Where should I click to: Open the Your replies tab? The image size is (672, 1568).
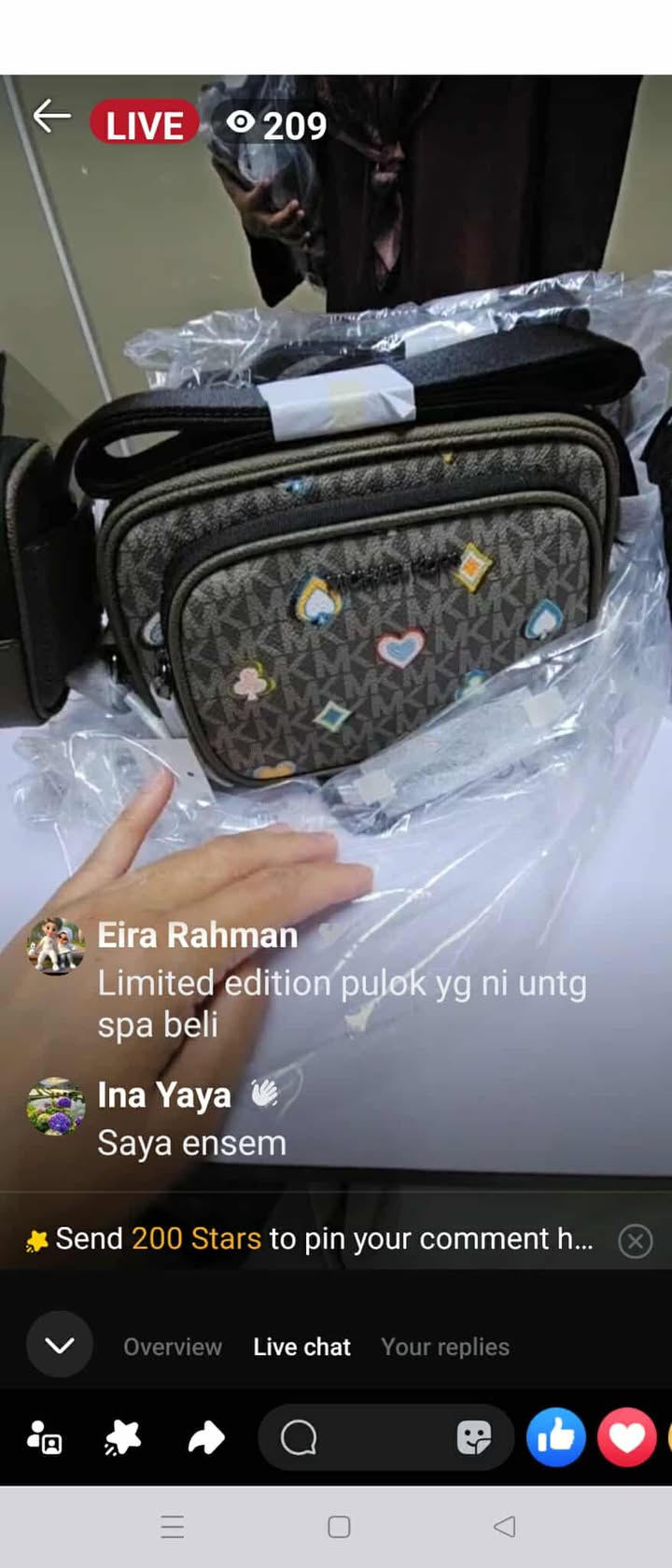(445, 1347)
